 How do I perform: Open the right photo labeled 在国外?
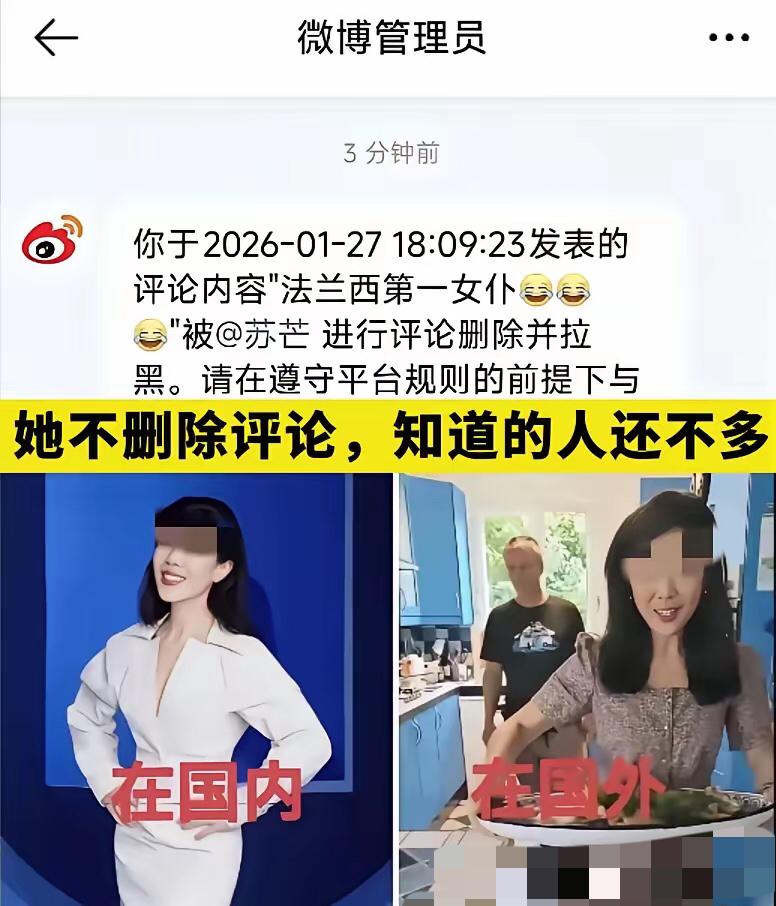click(x=585, y=690)
